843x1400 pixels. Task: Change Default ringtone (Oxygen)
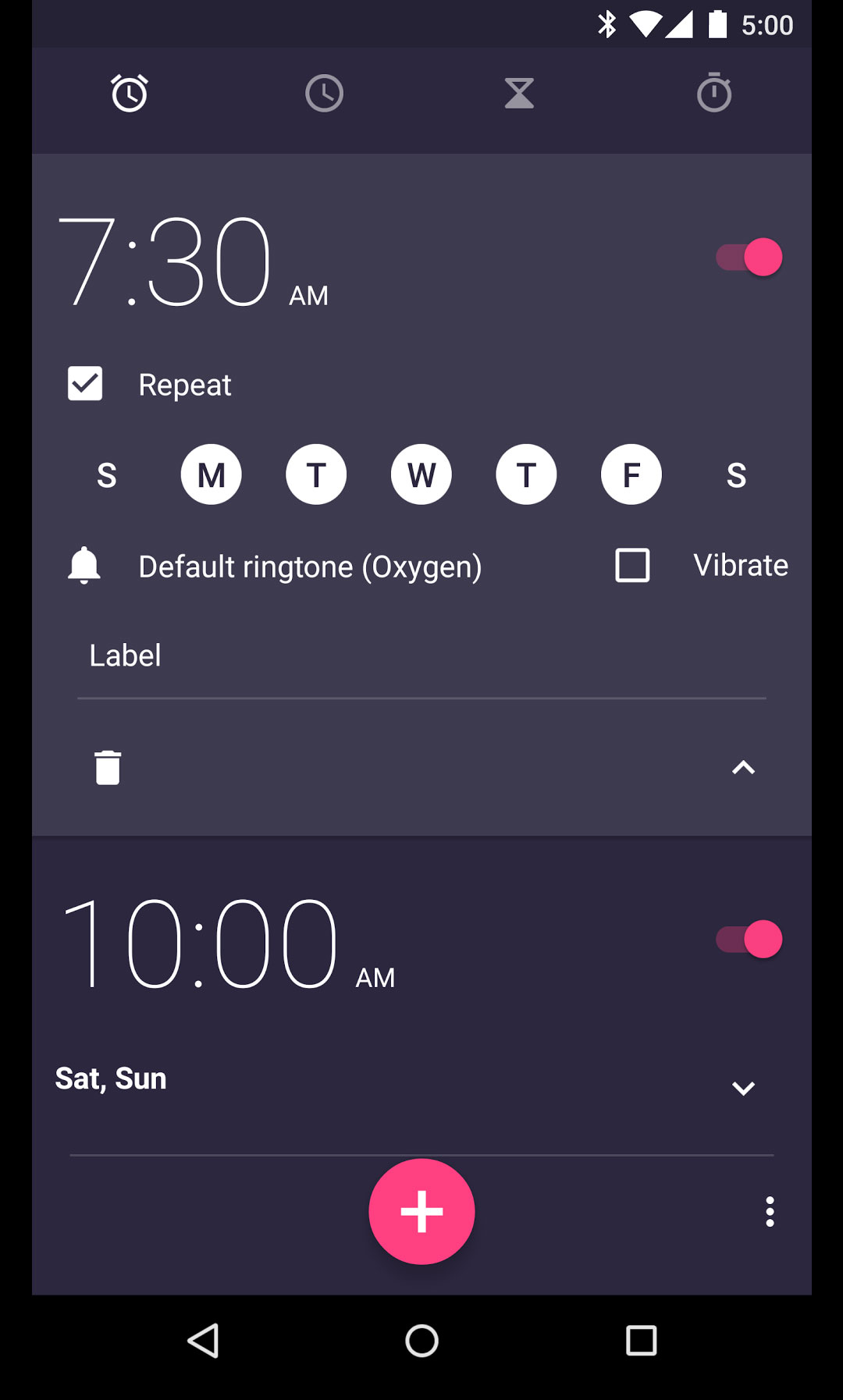tap(310, 567)
